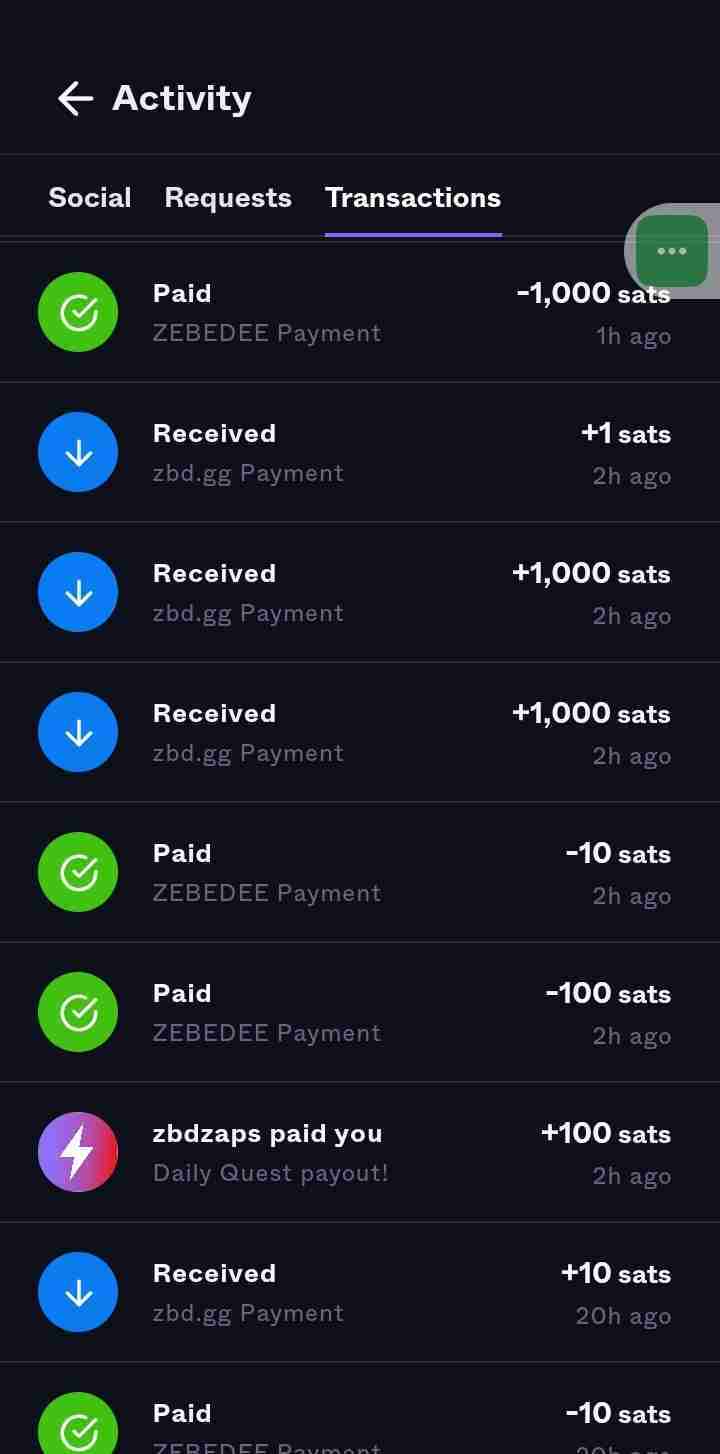Viewport: 720px width, 1454px height.
Task: Open the Paid -1,000 sats transaction
Action: click(360, 313)
